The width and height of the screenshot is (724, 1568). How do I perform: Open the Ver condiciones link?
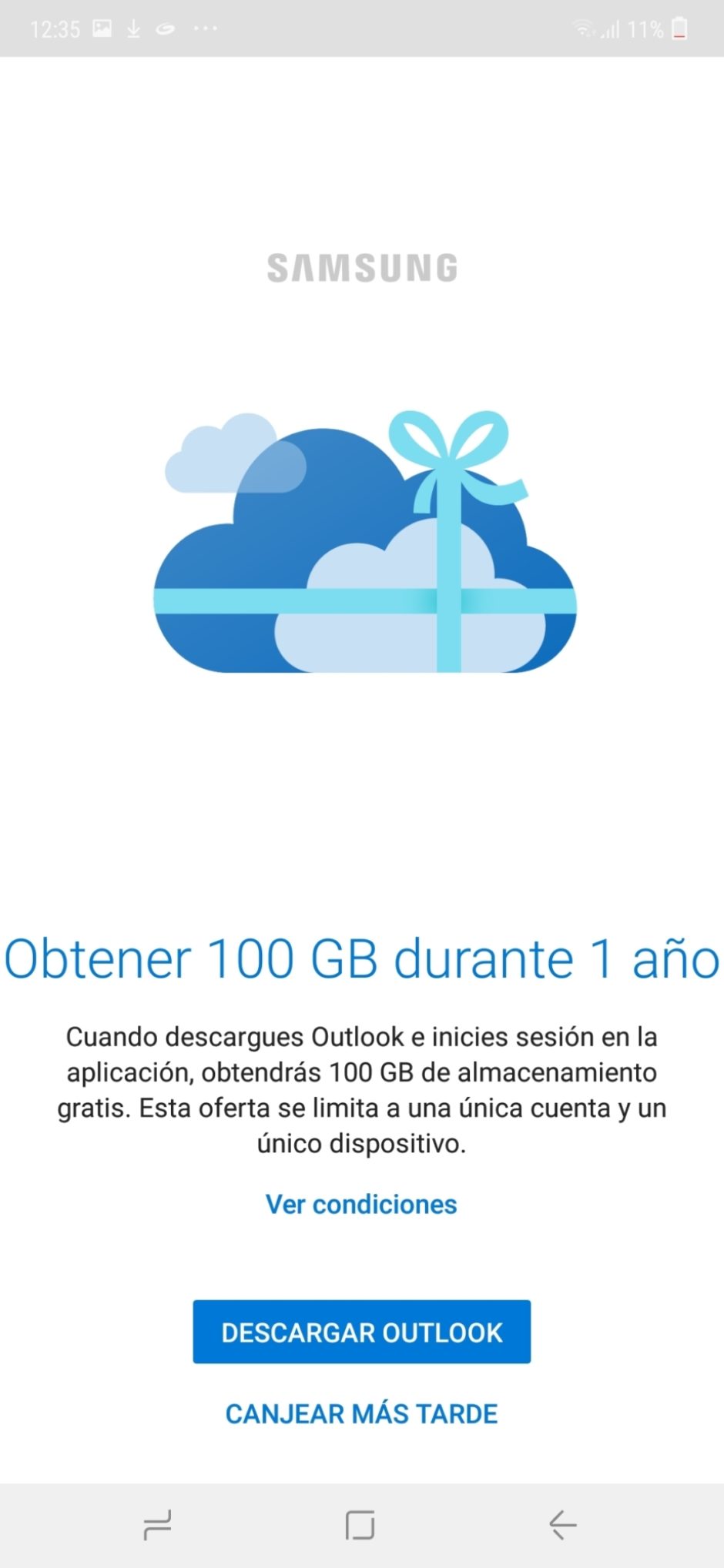[361, 1204]
